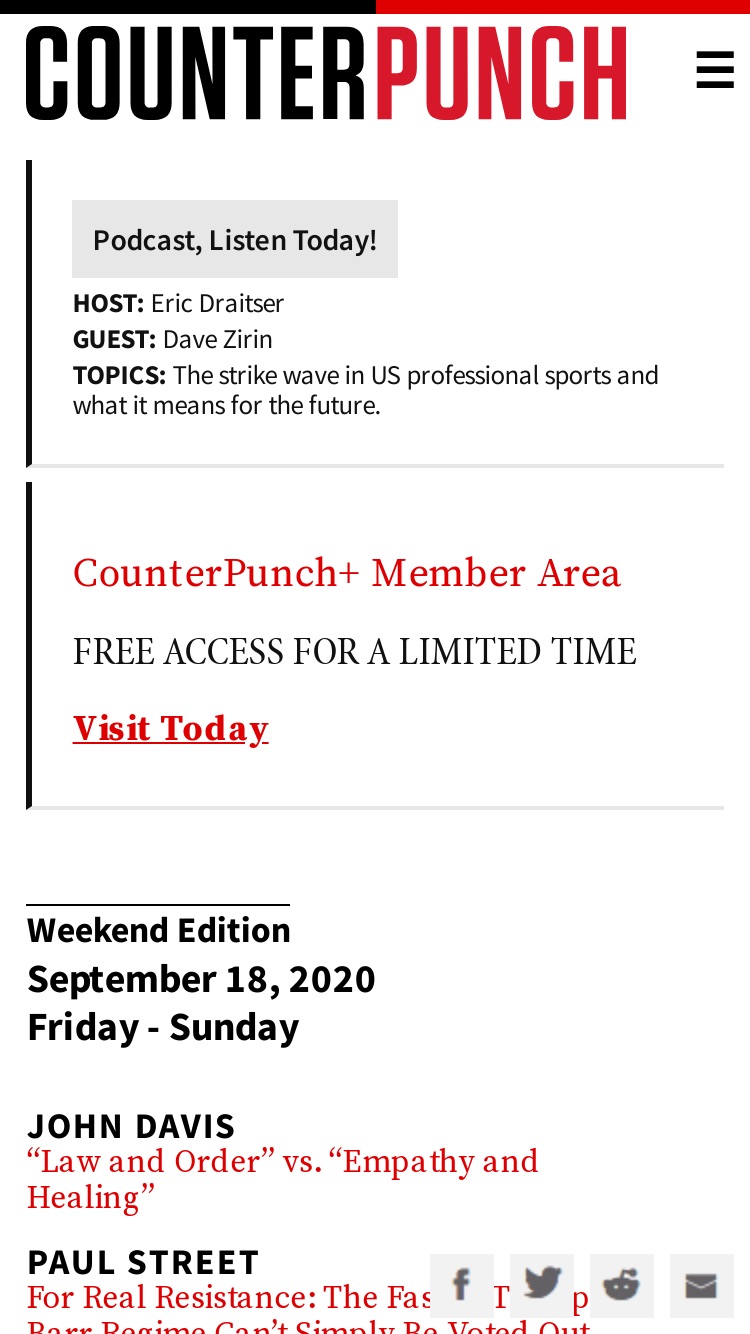750x1334 pixels.
Task: Read "Law and Order" vs. "Empathy and Healing"
Action: click(x=283, y=1180)
